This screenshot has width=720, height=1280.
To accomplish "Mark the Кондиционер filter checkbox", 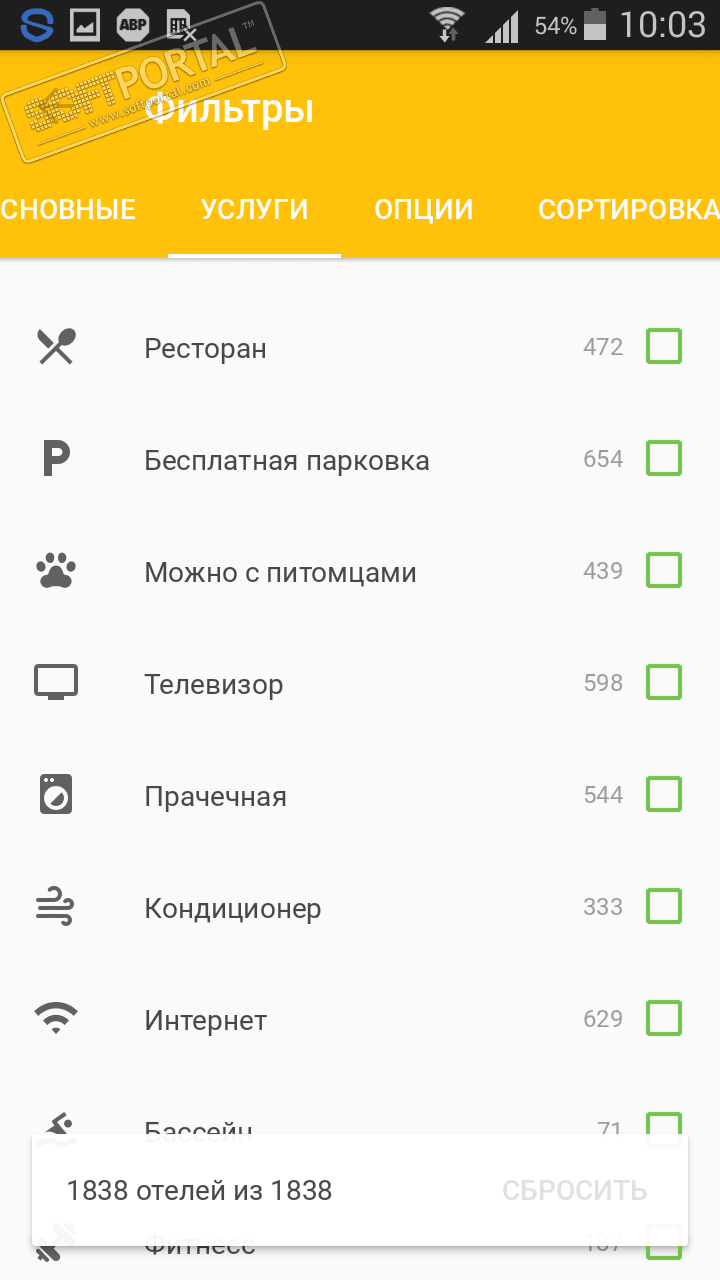I will 664,907.
